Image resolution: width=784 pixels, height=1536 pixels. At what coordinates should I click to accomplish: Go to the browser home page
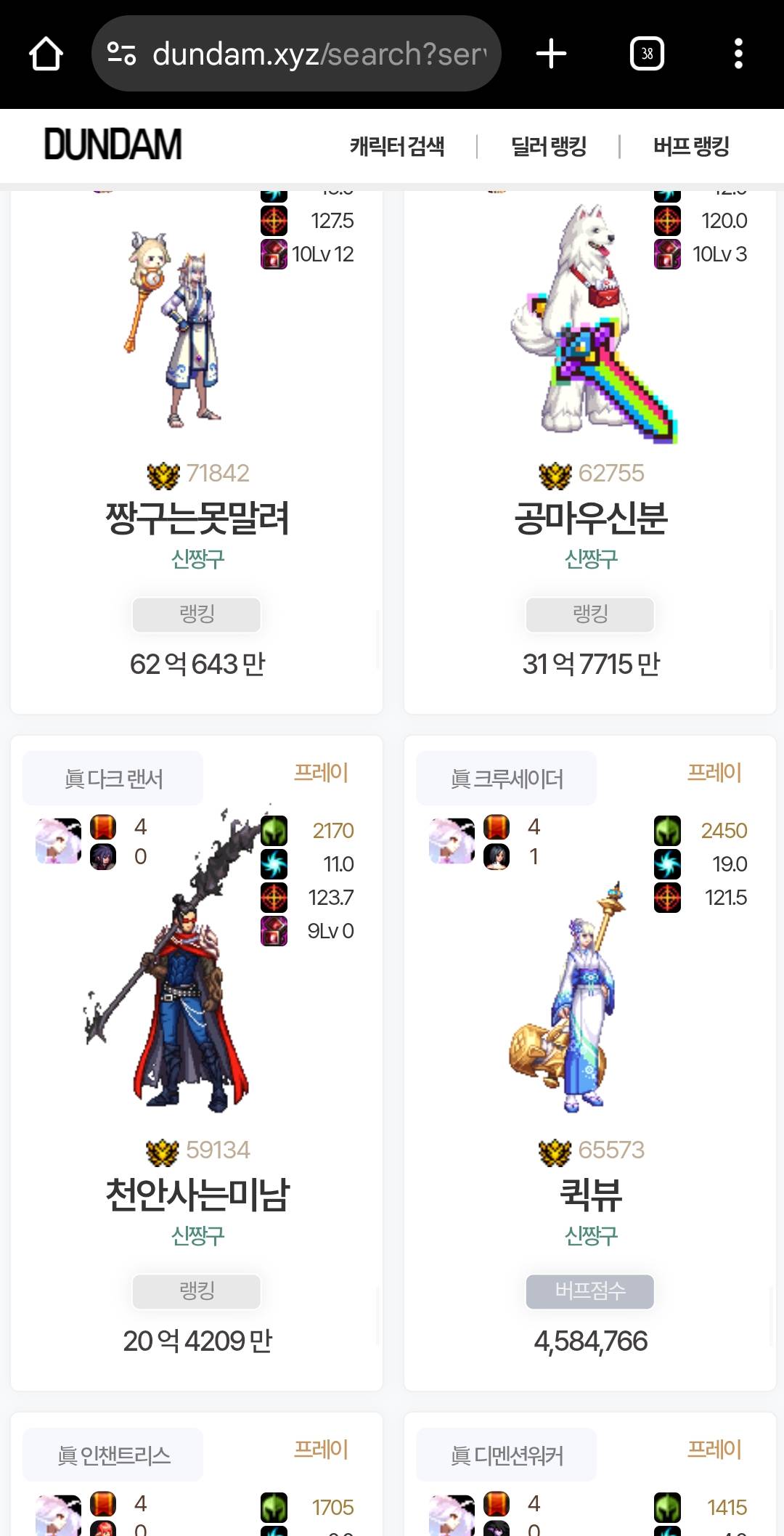tap(46, 54)
